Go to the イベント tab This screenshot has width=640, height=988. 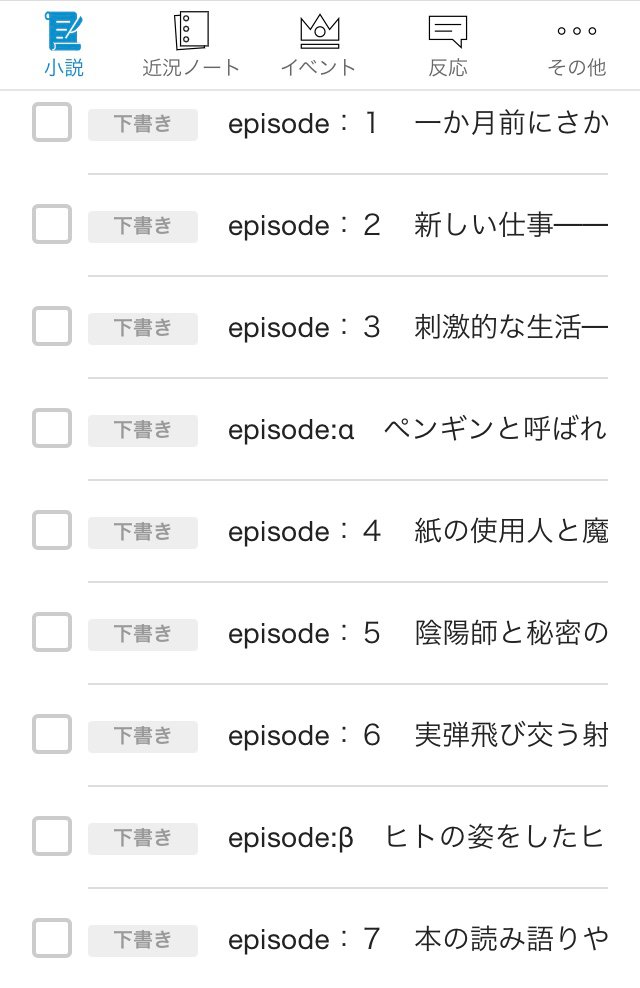coord(319,45)
